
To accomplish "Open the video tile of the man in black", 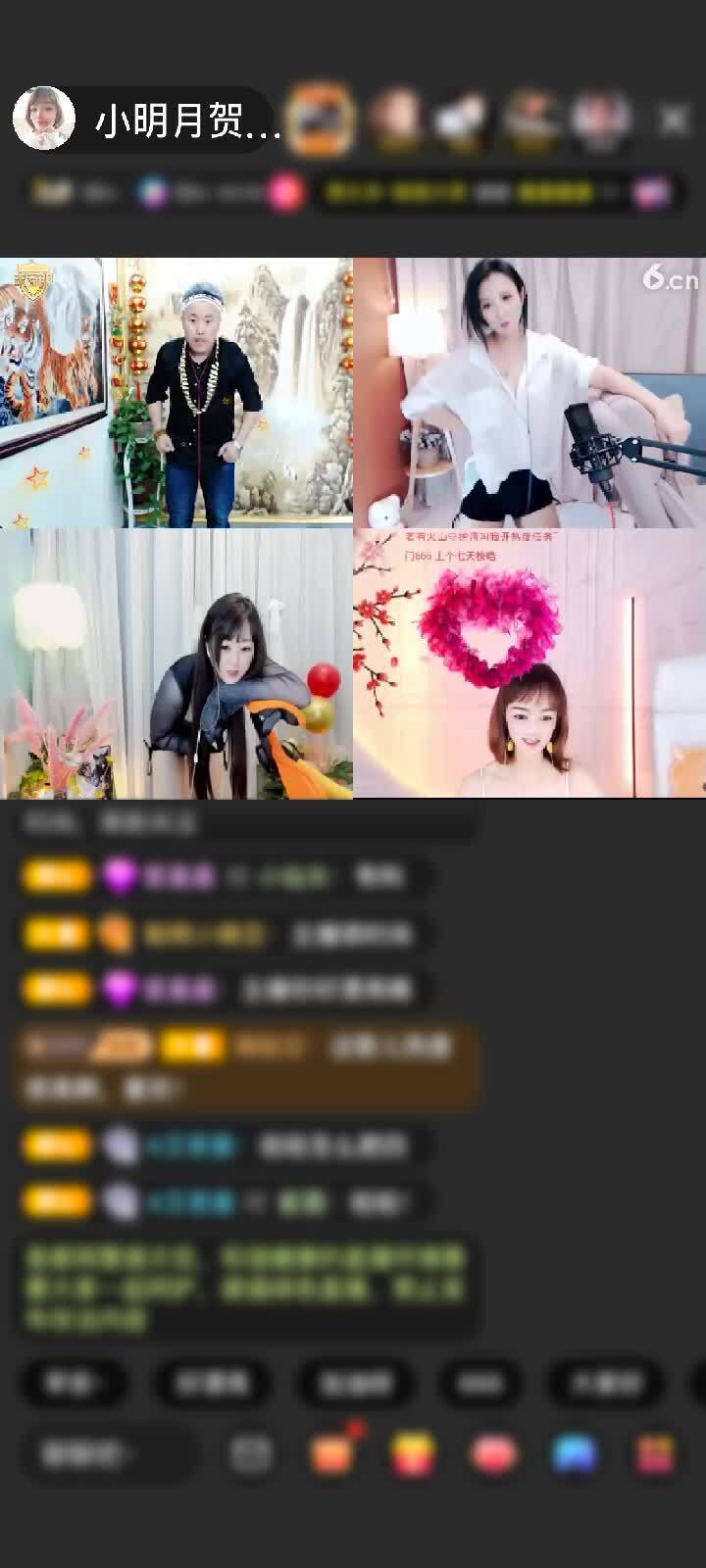I will click(x=176, y=392).
